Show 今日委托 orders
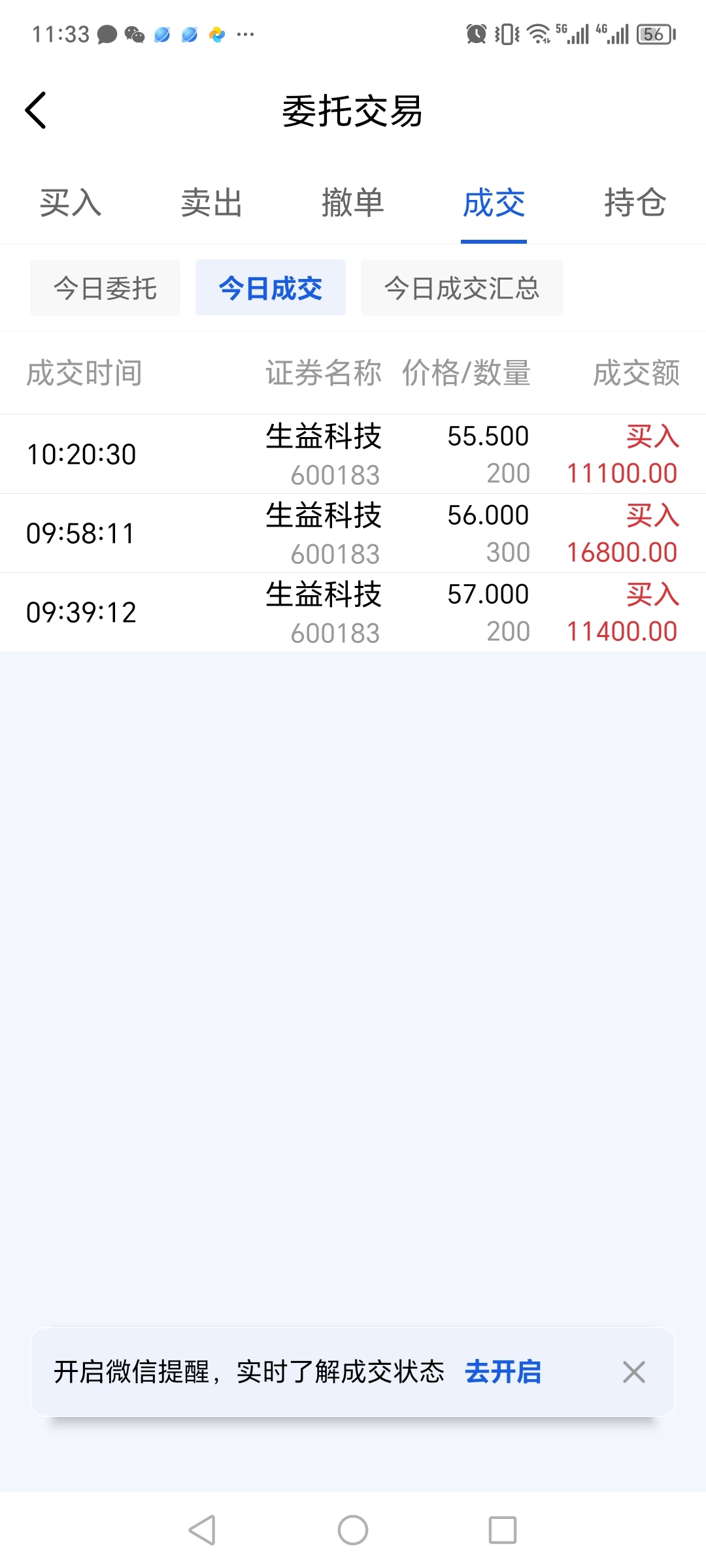Viewport: 706px width, 1568px height. pyautogui.click(x=105, y=288)
